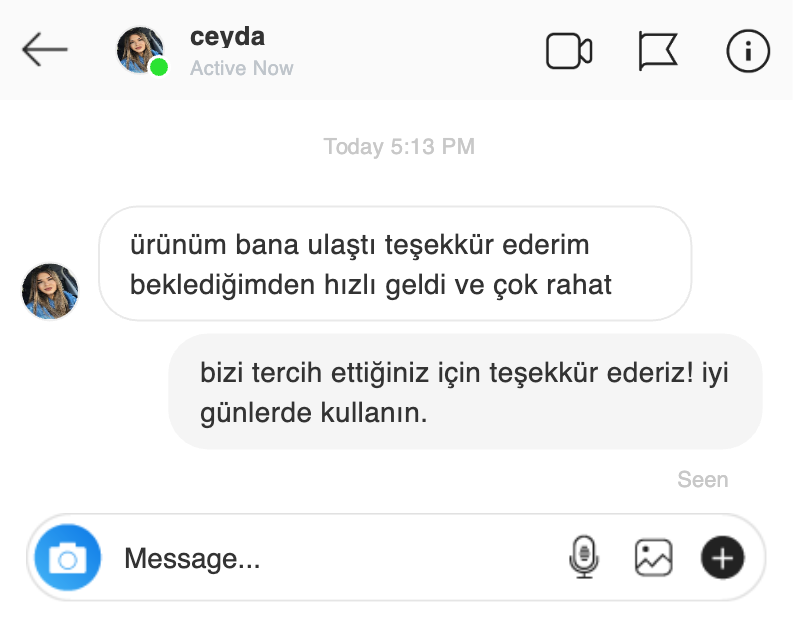View ceyda's avatar beside her message

coord(50,291)
